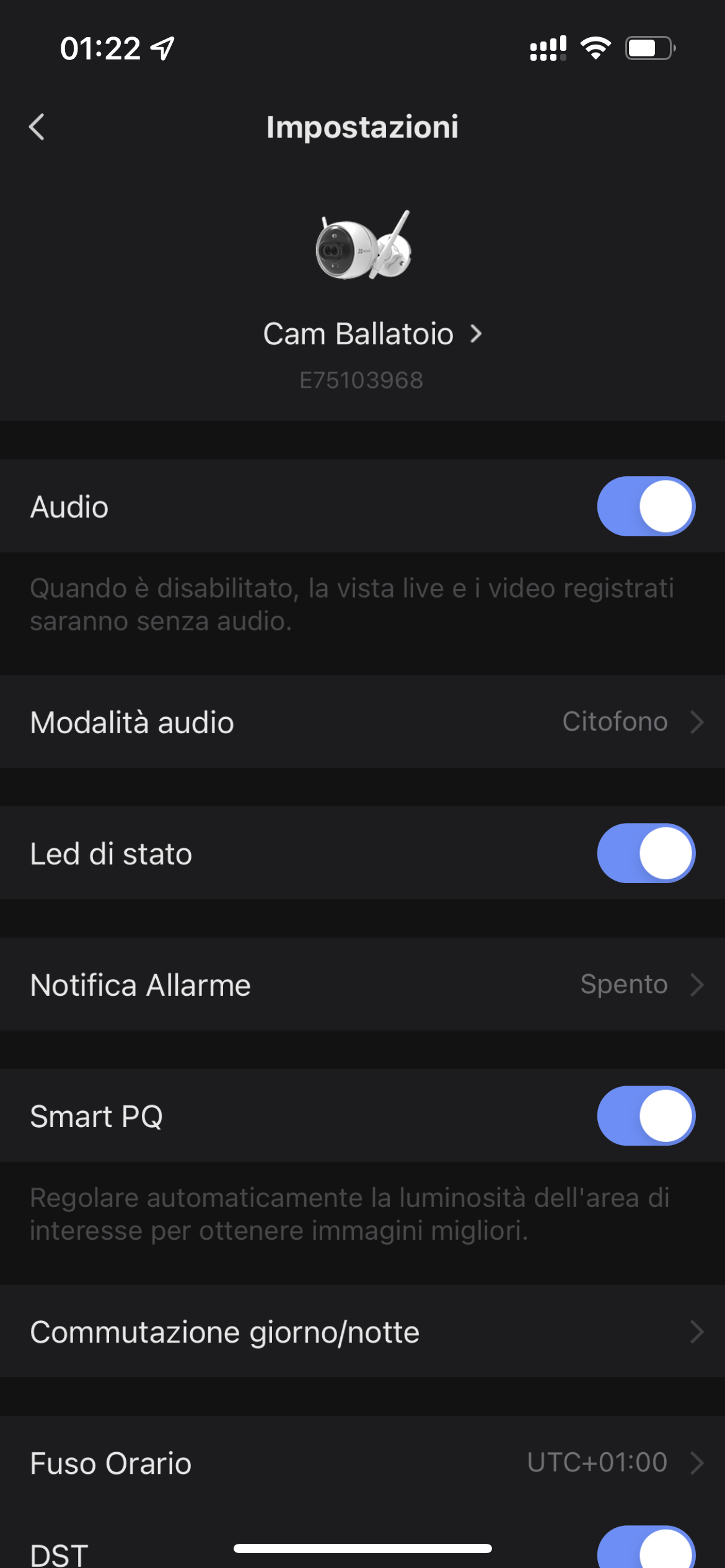Tap the back arrow to exit Impostazioni
This screenshot has height=1568, width=725.
click(37, 128)
